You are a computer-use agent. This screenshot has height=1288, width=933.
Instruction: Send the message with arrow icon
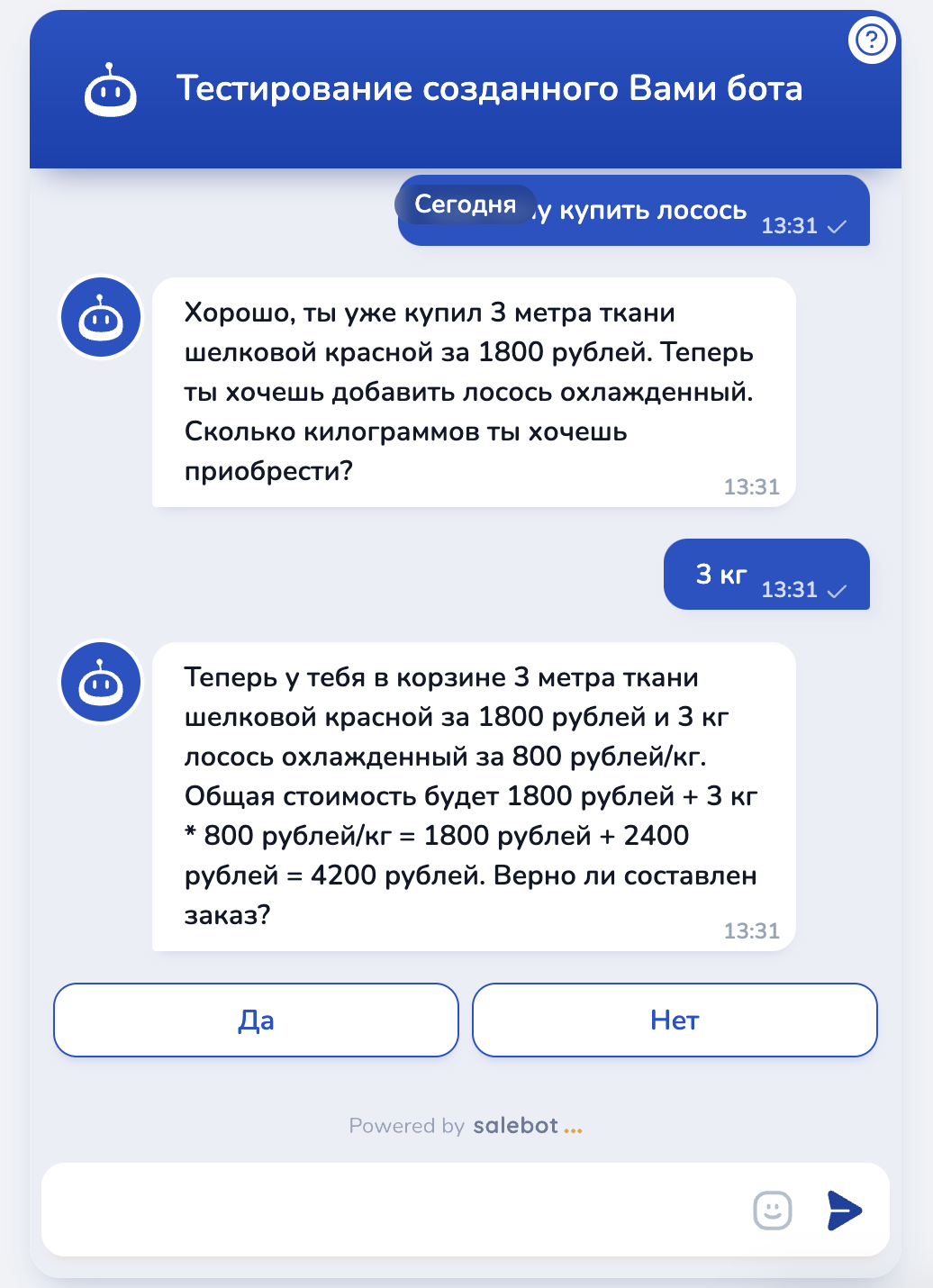pyautogui.click(x=844, y=1210)
